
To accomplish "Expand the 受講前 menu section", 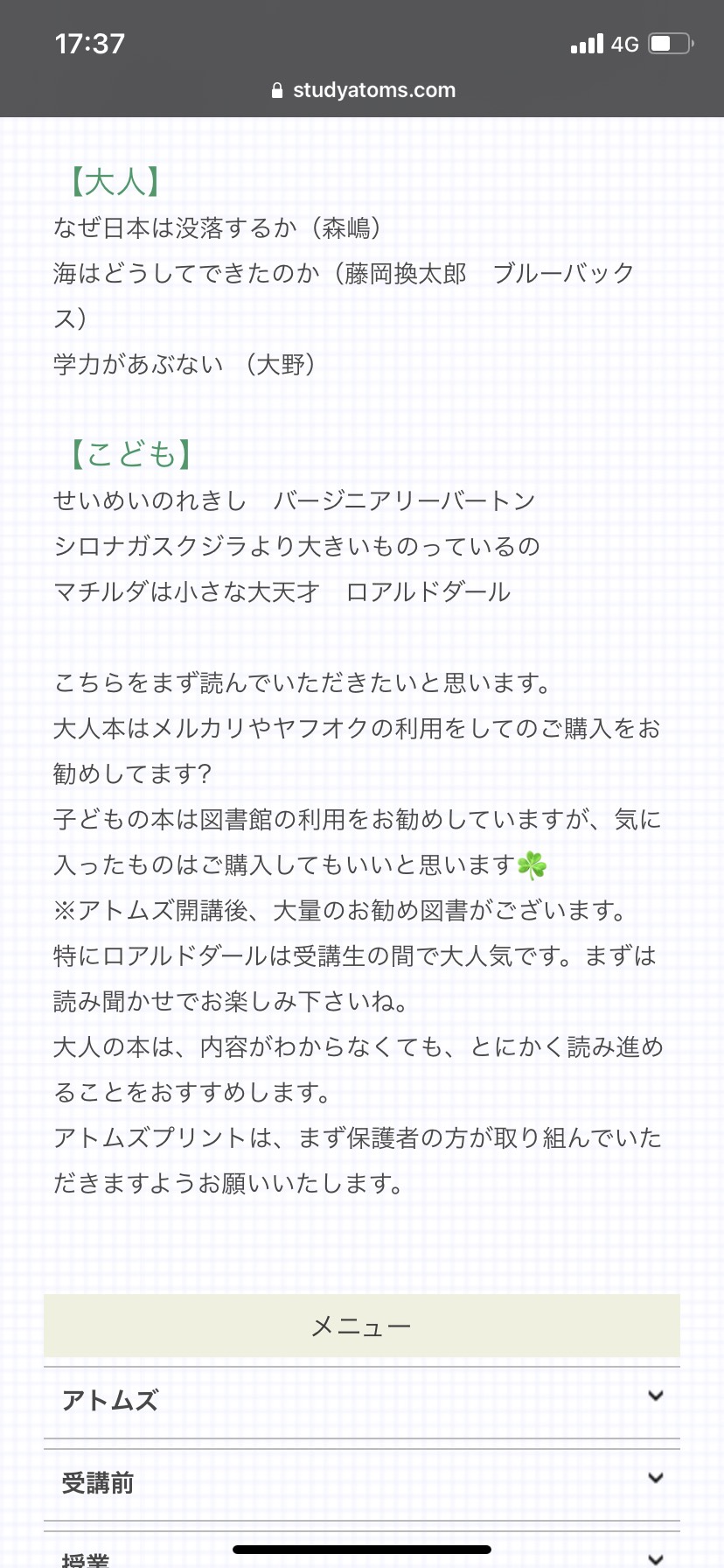I will pos(361,1483).
